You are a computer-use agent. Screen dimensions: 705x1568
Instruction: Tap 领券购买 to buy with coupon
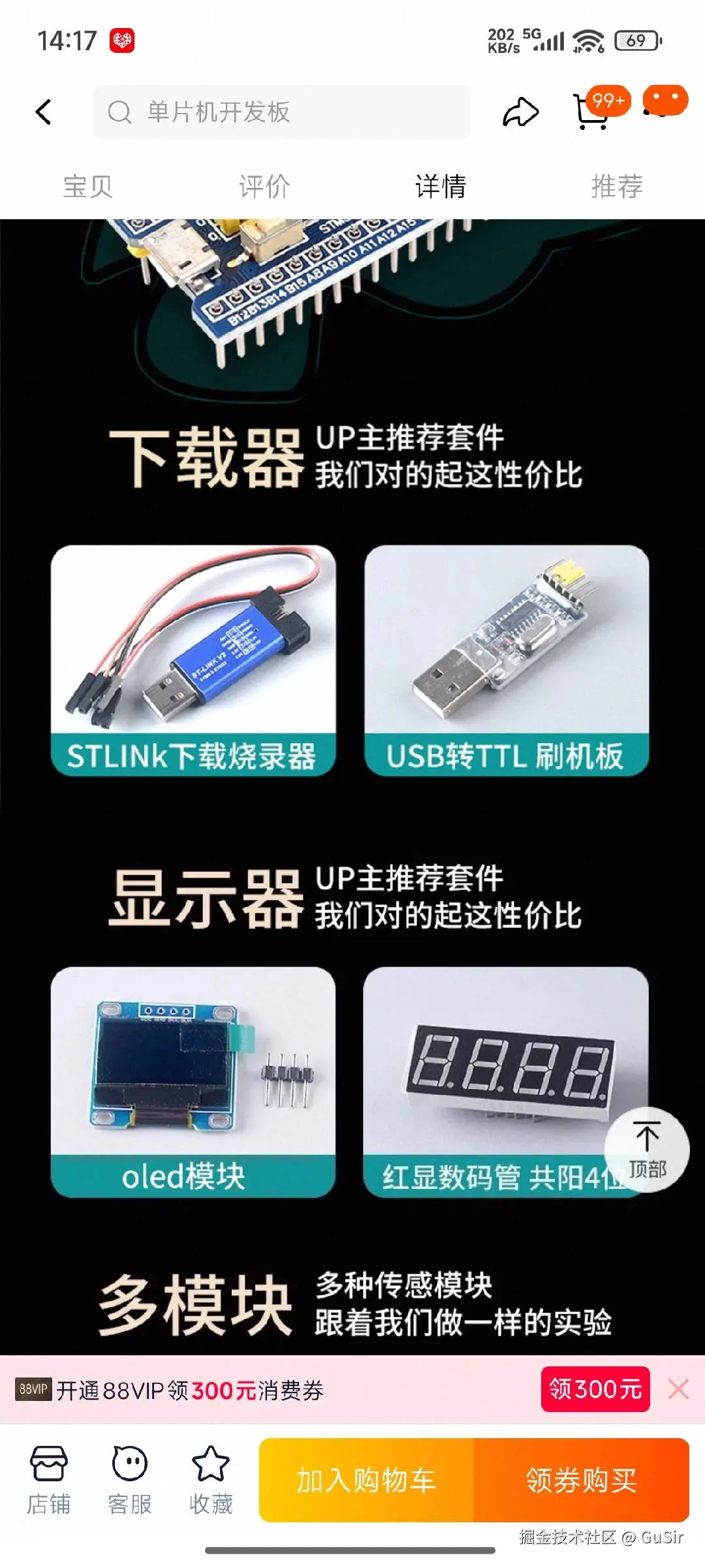tap(581, 1480)
